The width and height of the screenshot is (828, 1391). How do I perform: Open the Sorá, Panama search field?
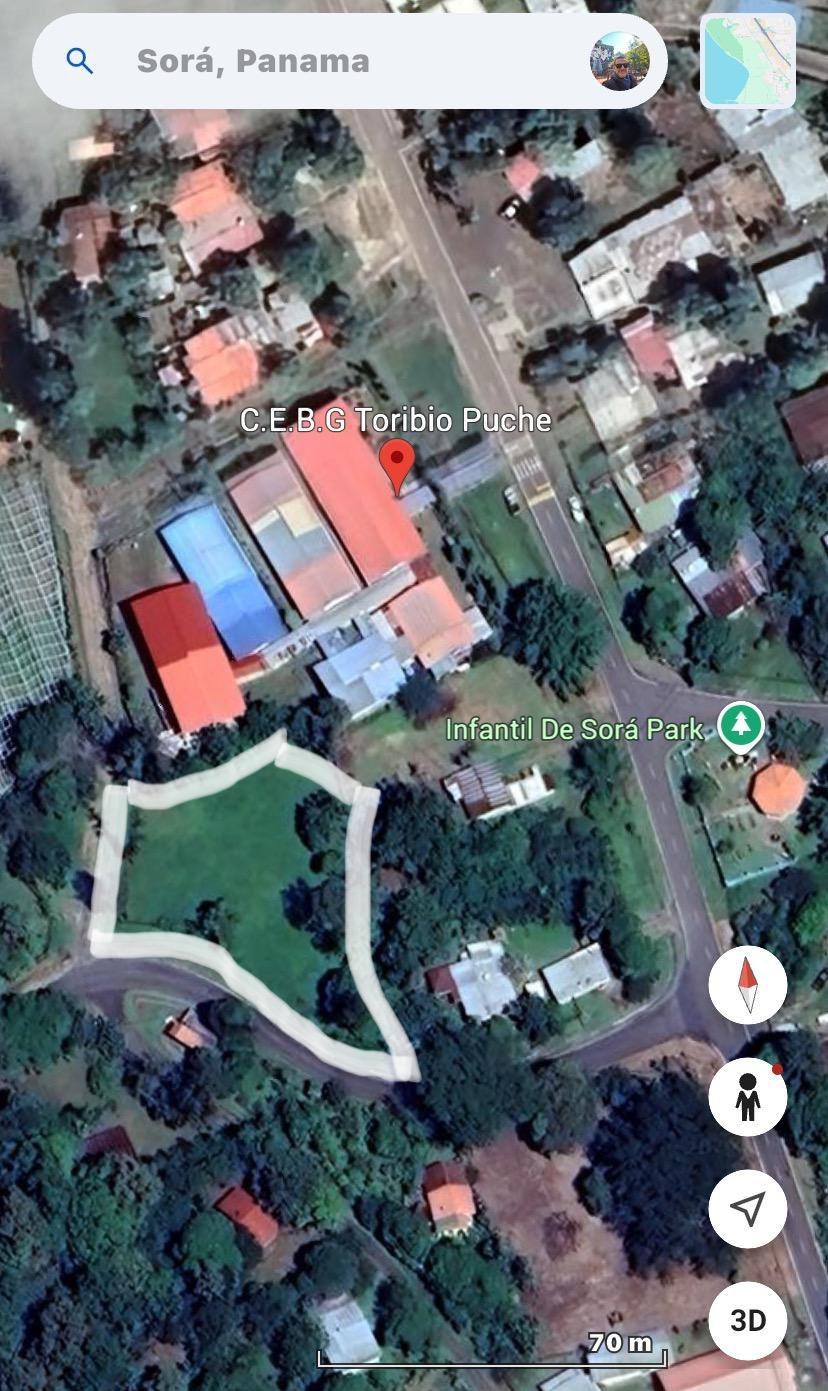[350, 61]
